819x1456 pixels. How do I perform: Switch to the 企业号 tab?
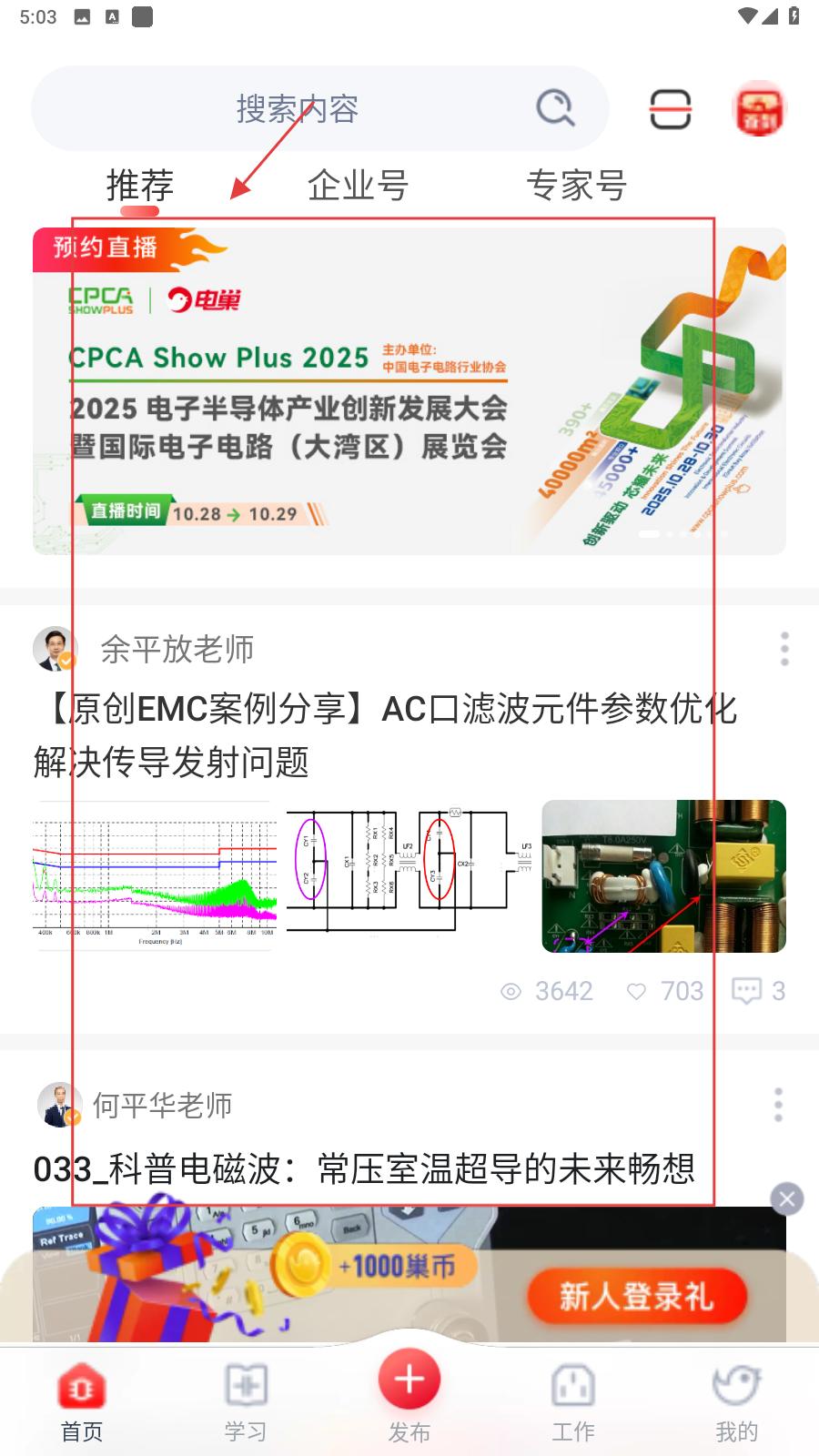click(358, 186)
